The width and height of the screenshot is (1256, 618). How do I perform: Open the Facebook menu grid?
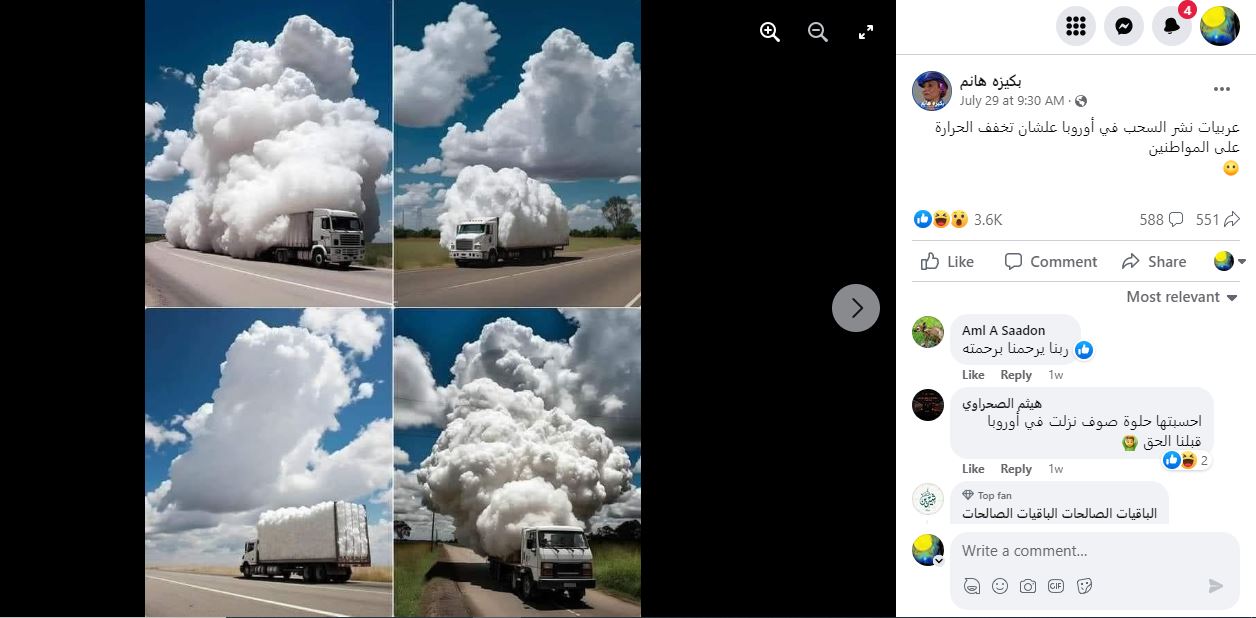[1076, 26]
